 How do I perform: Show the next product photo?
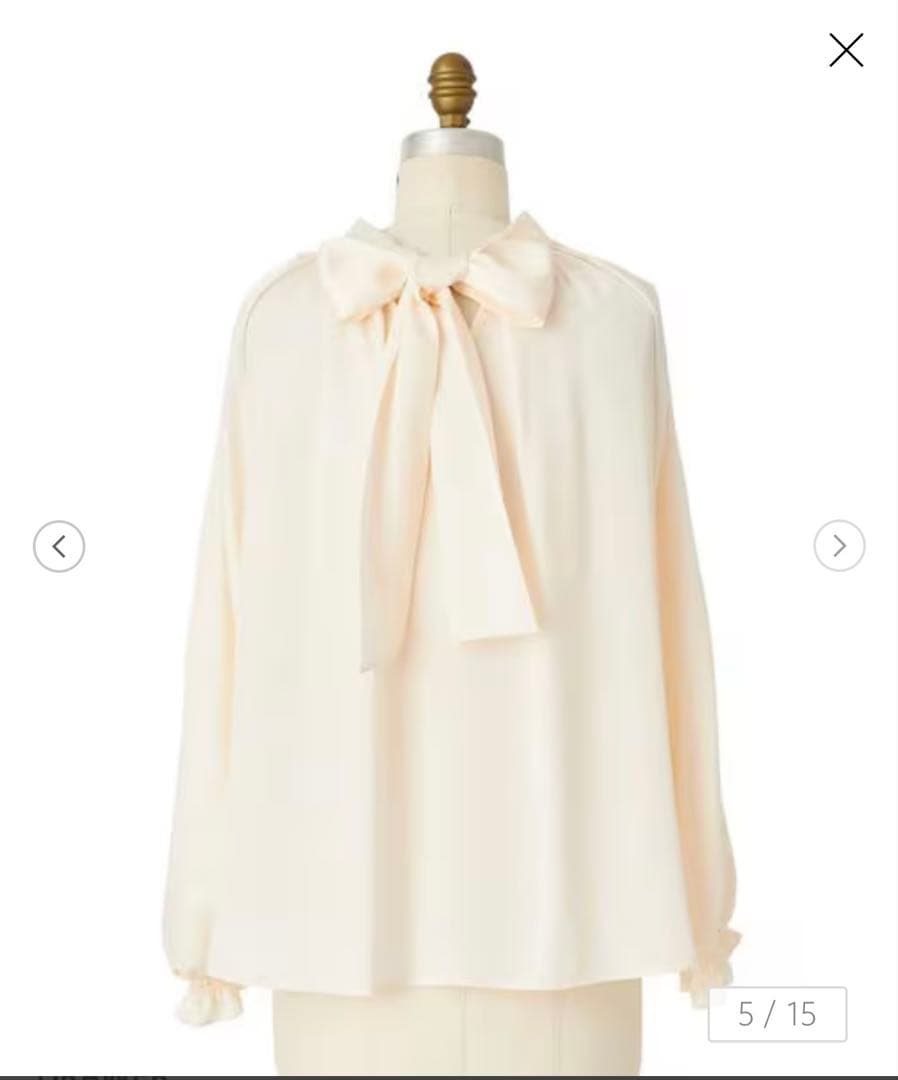[x=839, y=546]
